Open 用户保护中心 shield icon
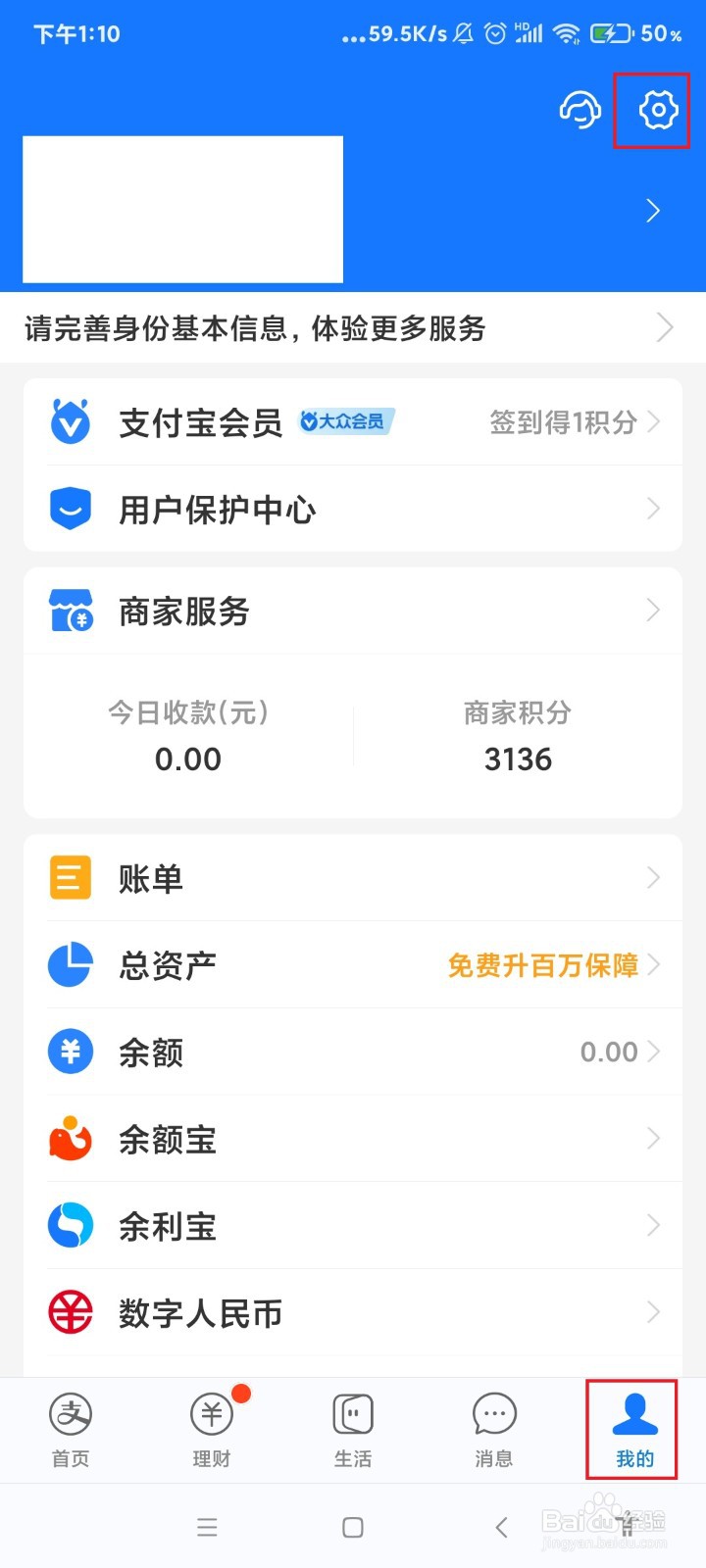The width and height of the screenshot is (706, 1568). [70, 508]
